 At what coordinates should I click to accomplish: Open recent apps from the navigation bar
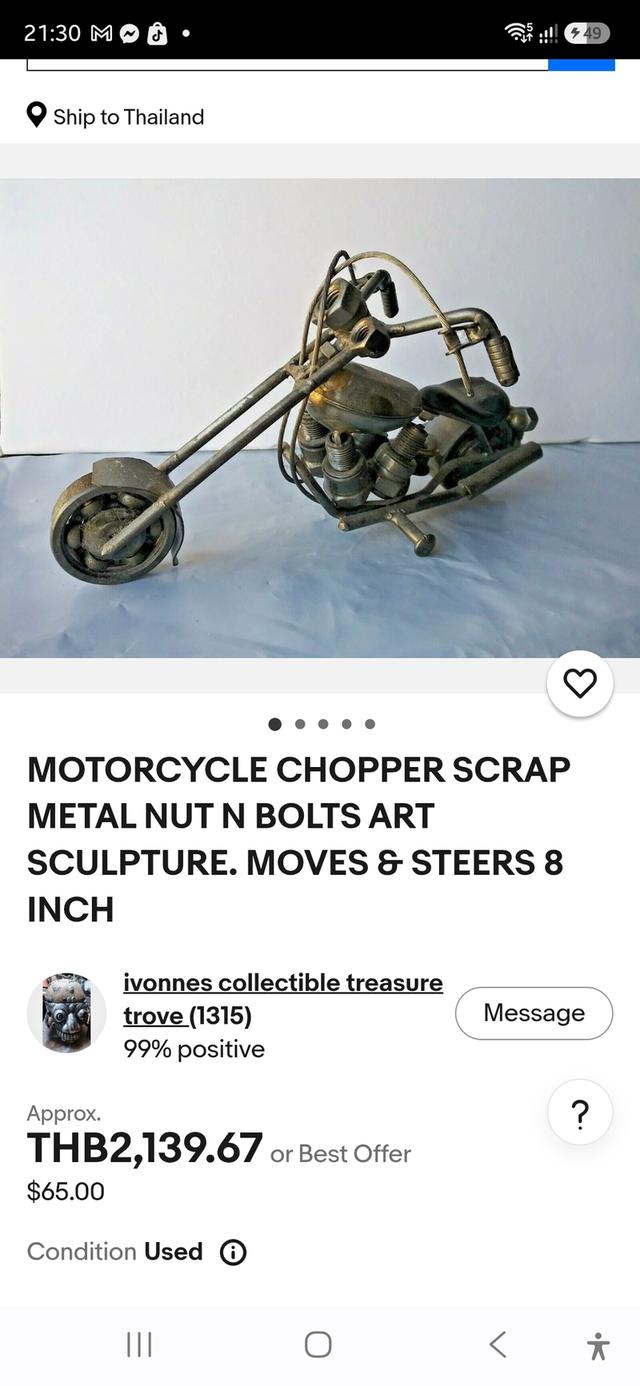tap(139, 1344)
